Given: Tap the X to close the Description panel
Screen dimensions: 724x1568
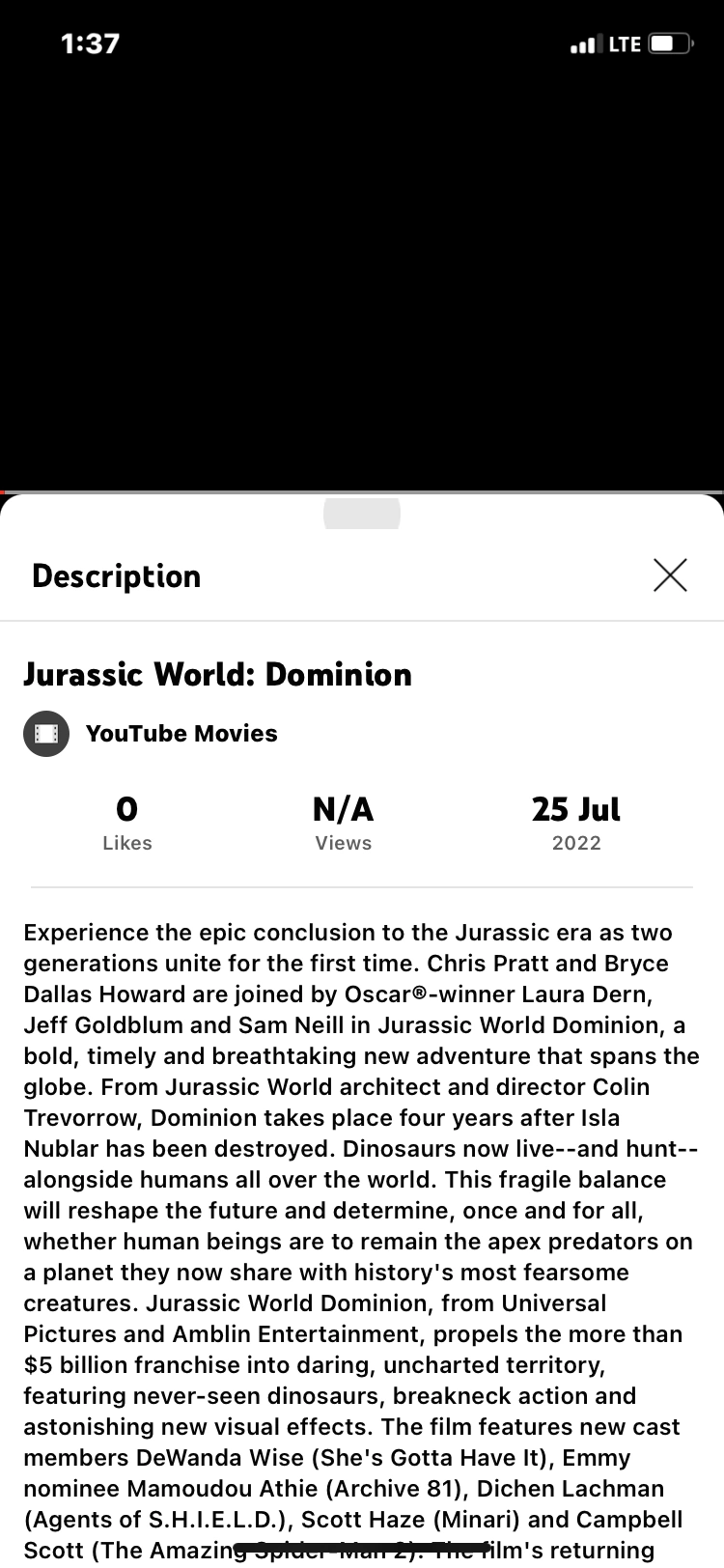Looking at the screenshot, I should (x=670, y=574).
